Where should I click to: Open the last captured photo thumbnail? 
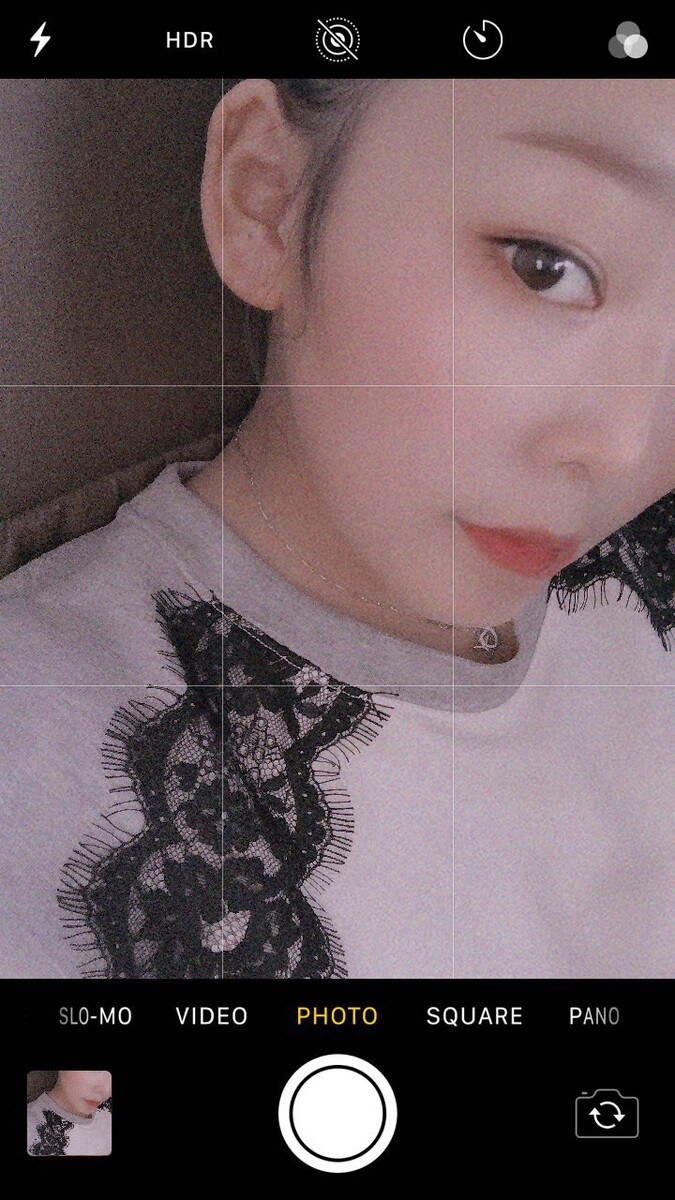pos(70,1113)
